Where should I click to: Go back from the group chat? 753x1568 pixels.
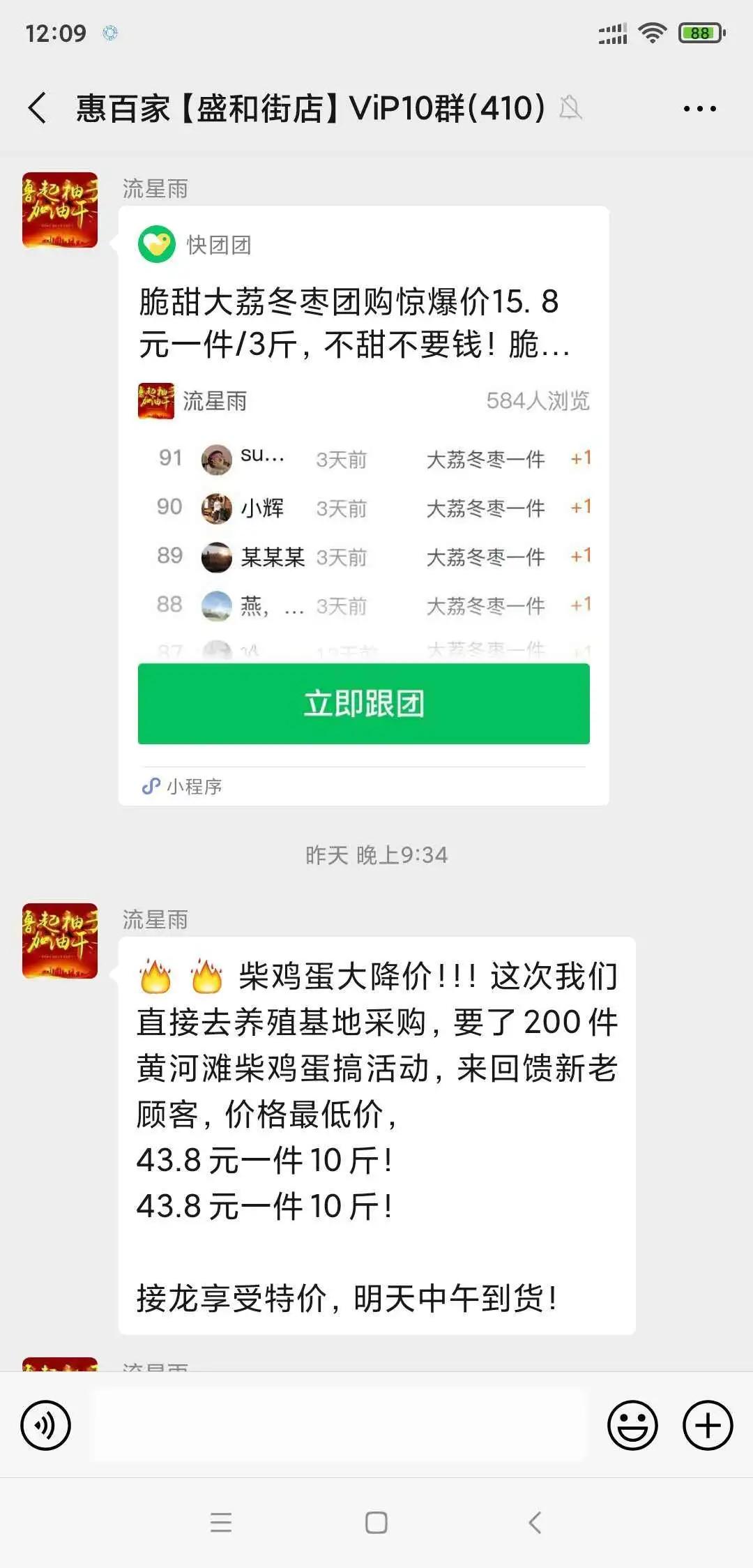click(x=38, y=108)
